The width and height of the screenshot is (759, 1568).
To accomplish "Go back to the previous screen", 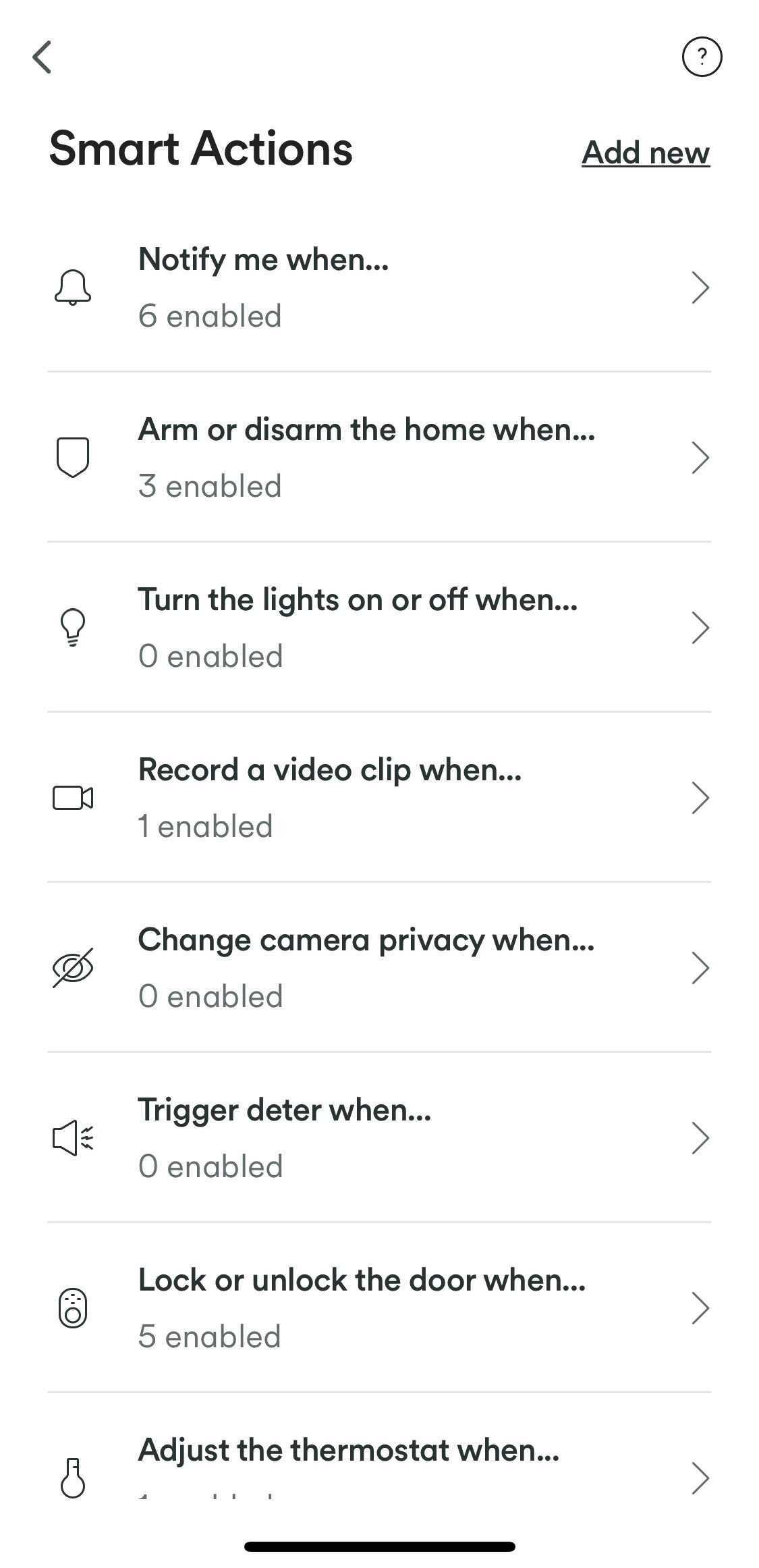I will 43,57.
